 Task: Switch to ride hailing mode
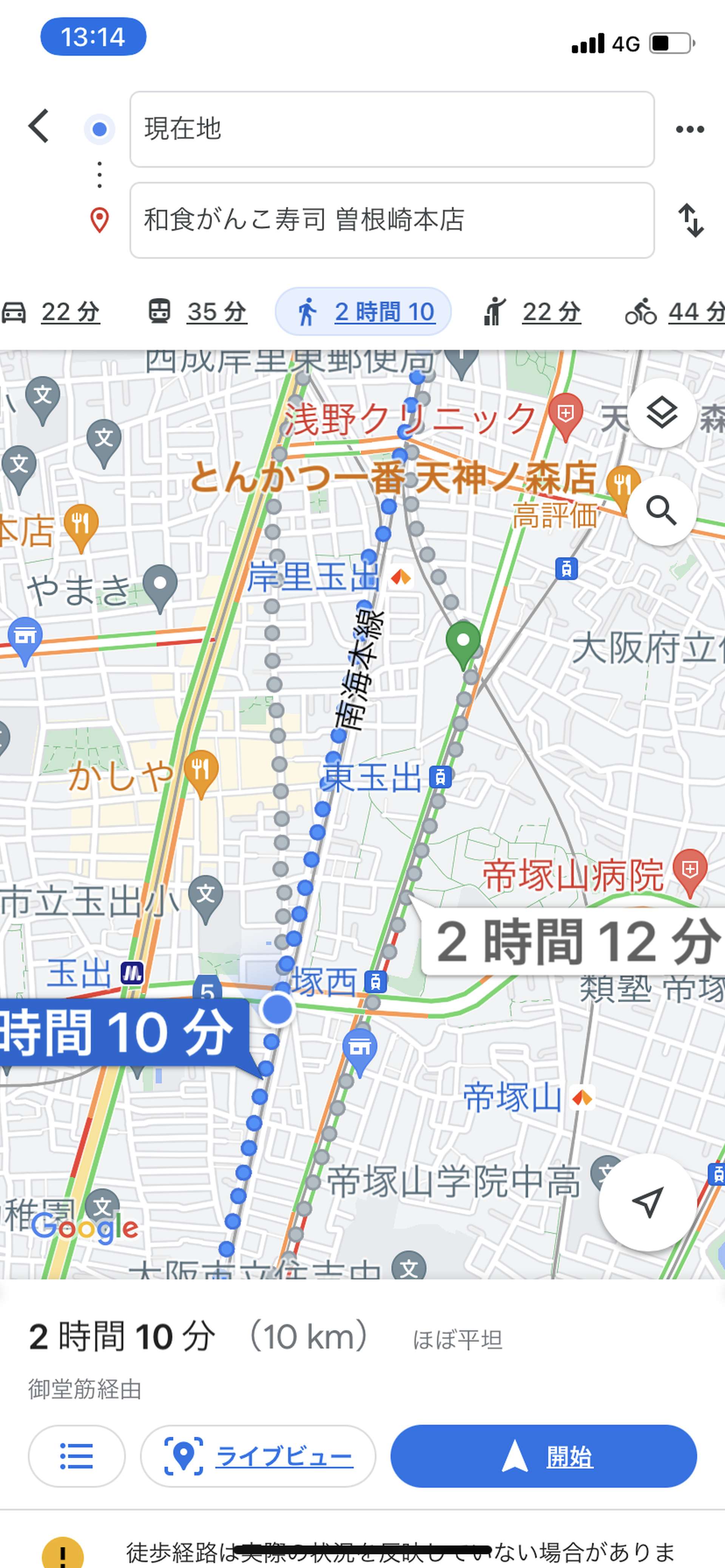pos(532,312)
